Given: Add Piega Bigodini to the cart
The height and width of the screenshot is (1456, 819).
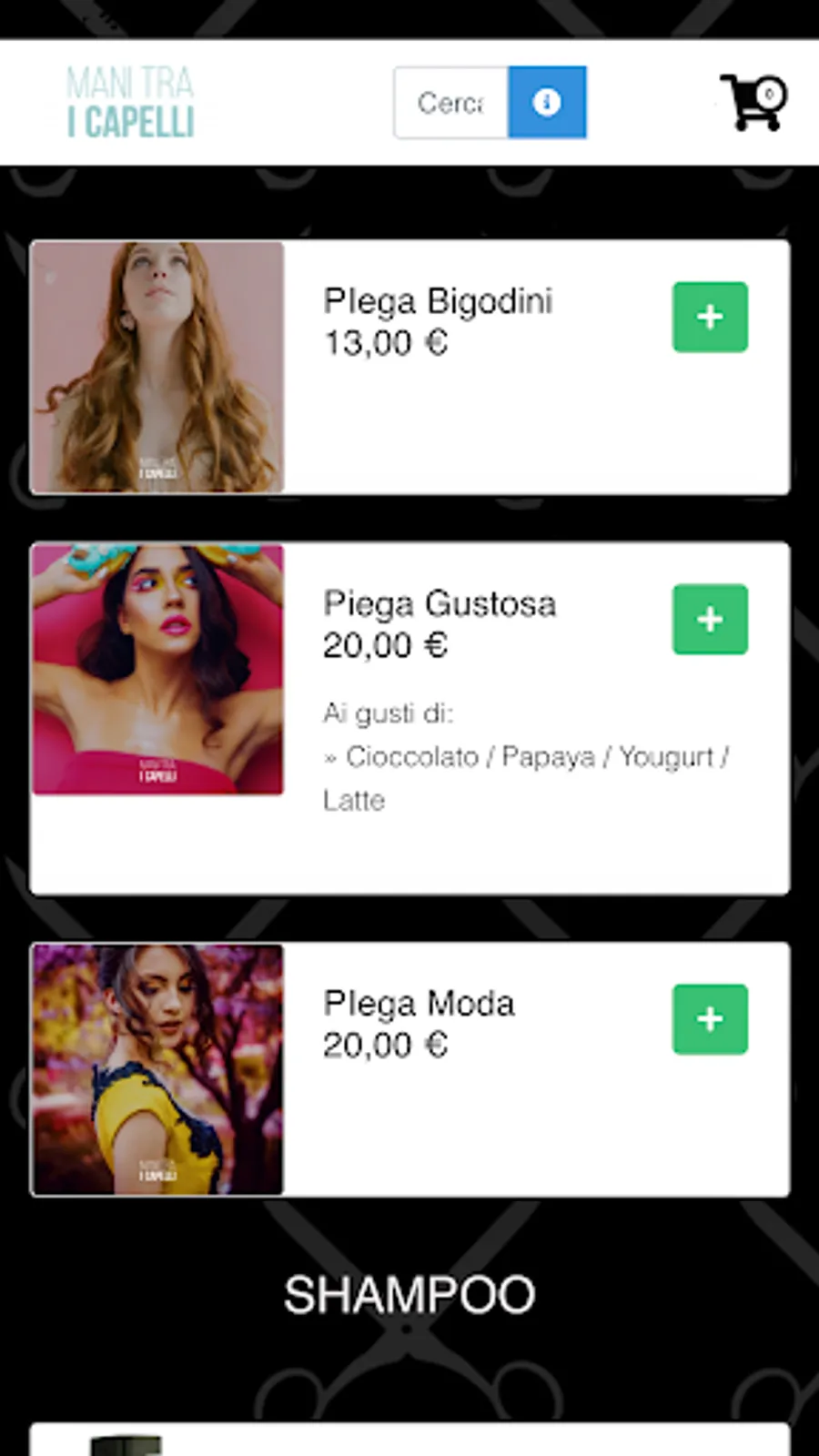Looking at the screenshot, I should click(710, 318).
